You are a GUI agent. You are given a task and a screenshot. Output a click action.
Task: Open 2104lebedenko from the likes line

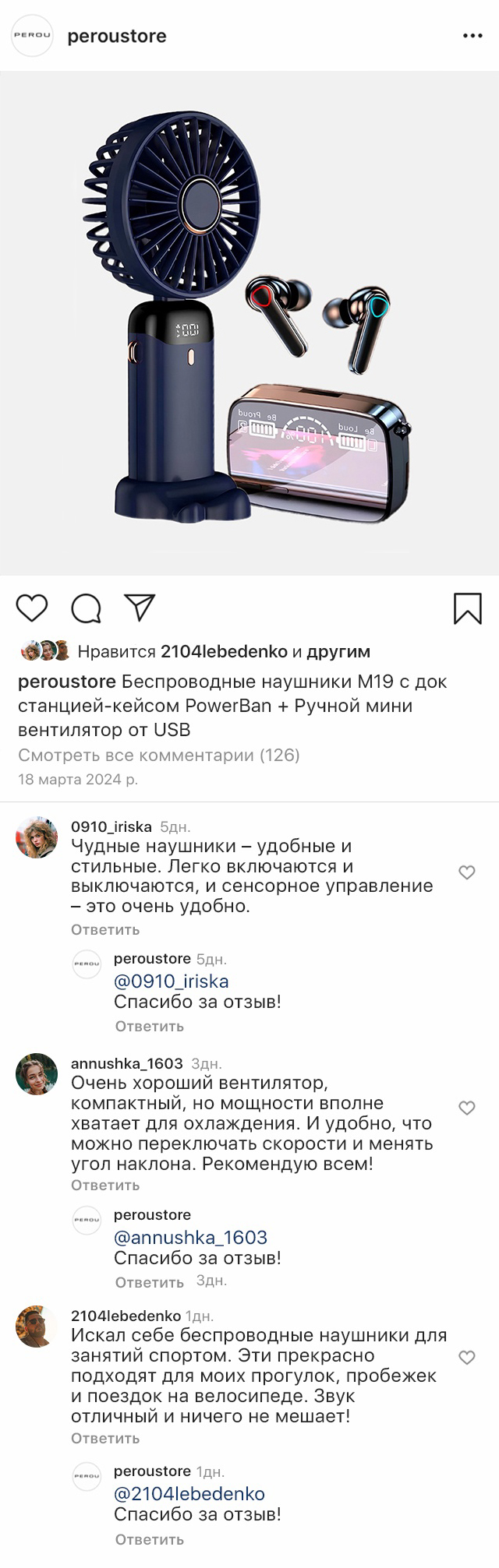point(224,651)
